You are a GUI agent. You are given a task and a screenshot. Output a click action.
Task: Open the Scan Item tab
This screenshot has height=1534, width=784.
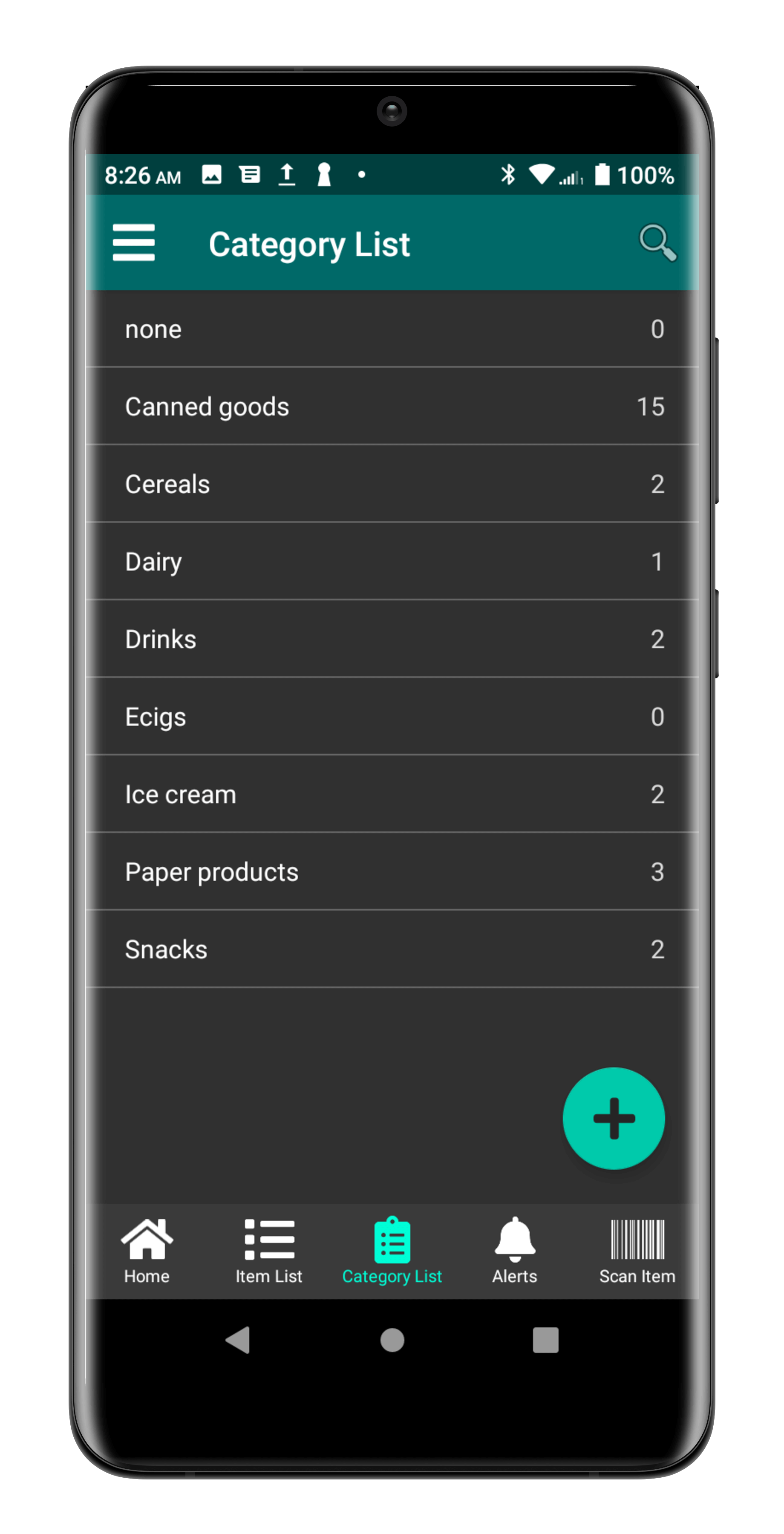click(x=637, y=1251)
